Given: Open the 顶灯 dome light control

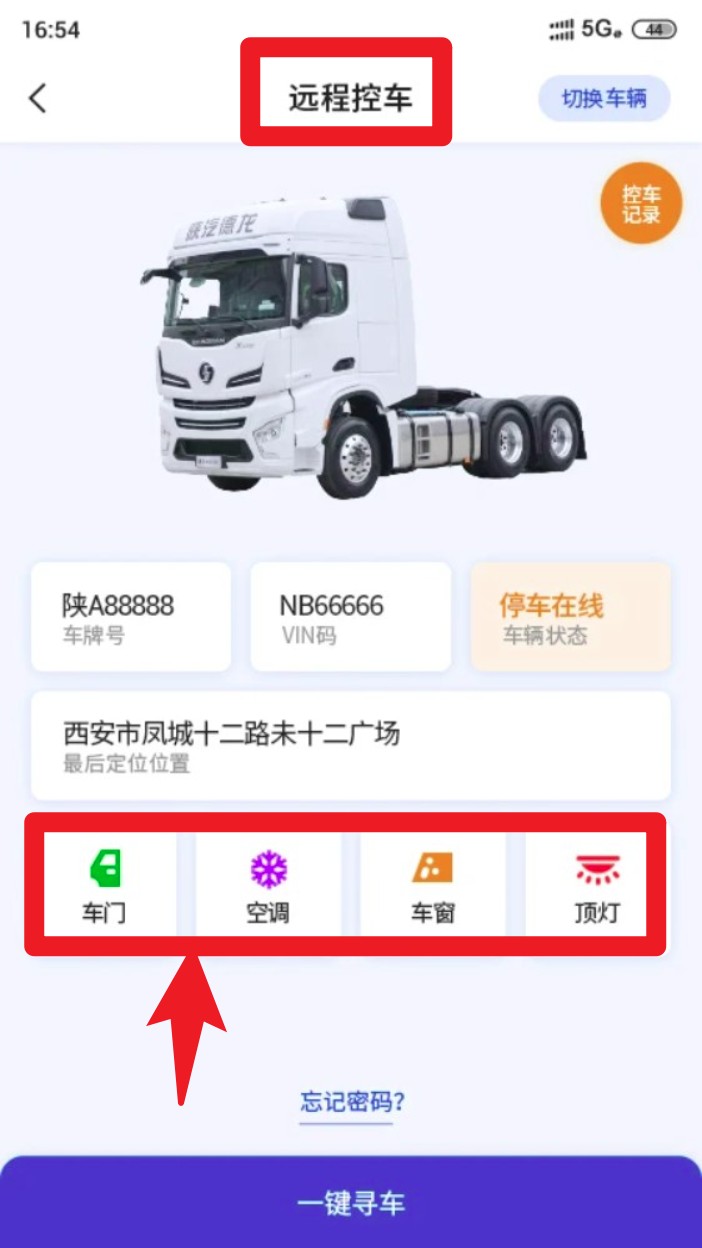Looking at the screenshot, I should tap(597, 885).
